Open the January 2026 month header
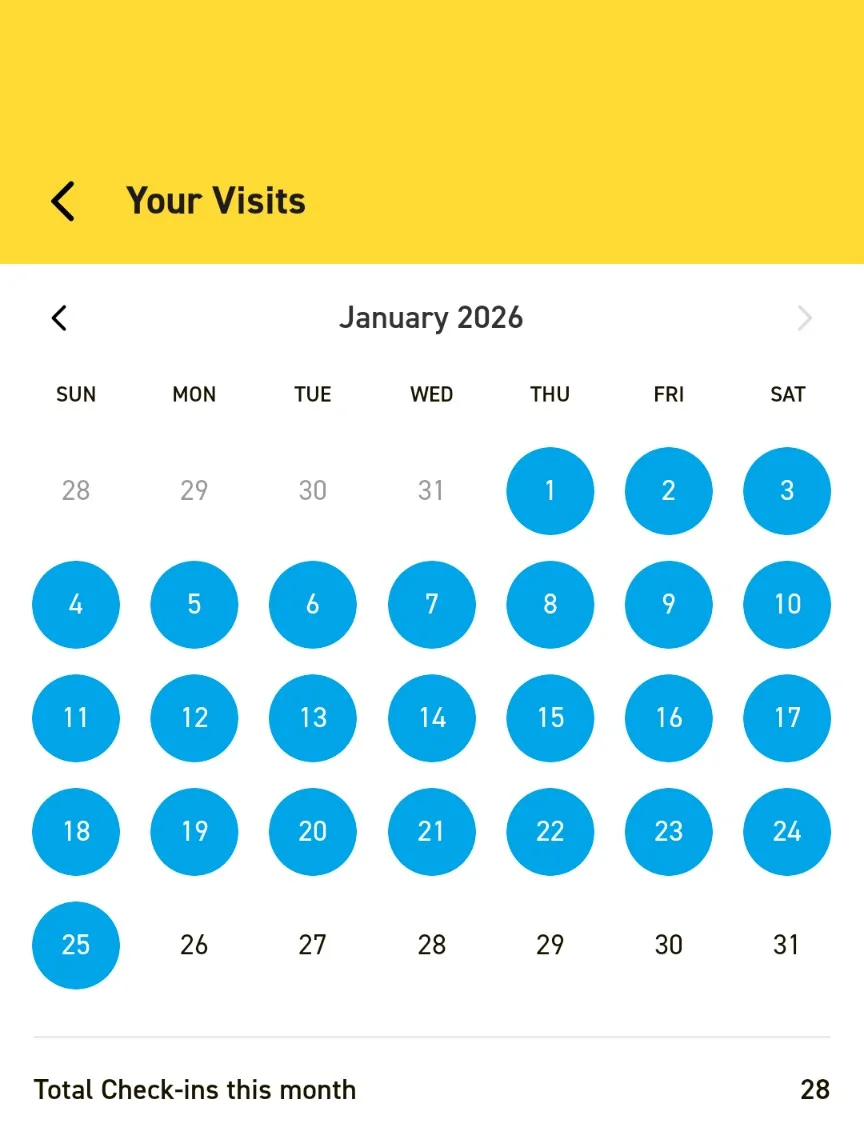 click(431, 317)
